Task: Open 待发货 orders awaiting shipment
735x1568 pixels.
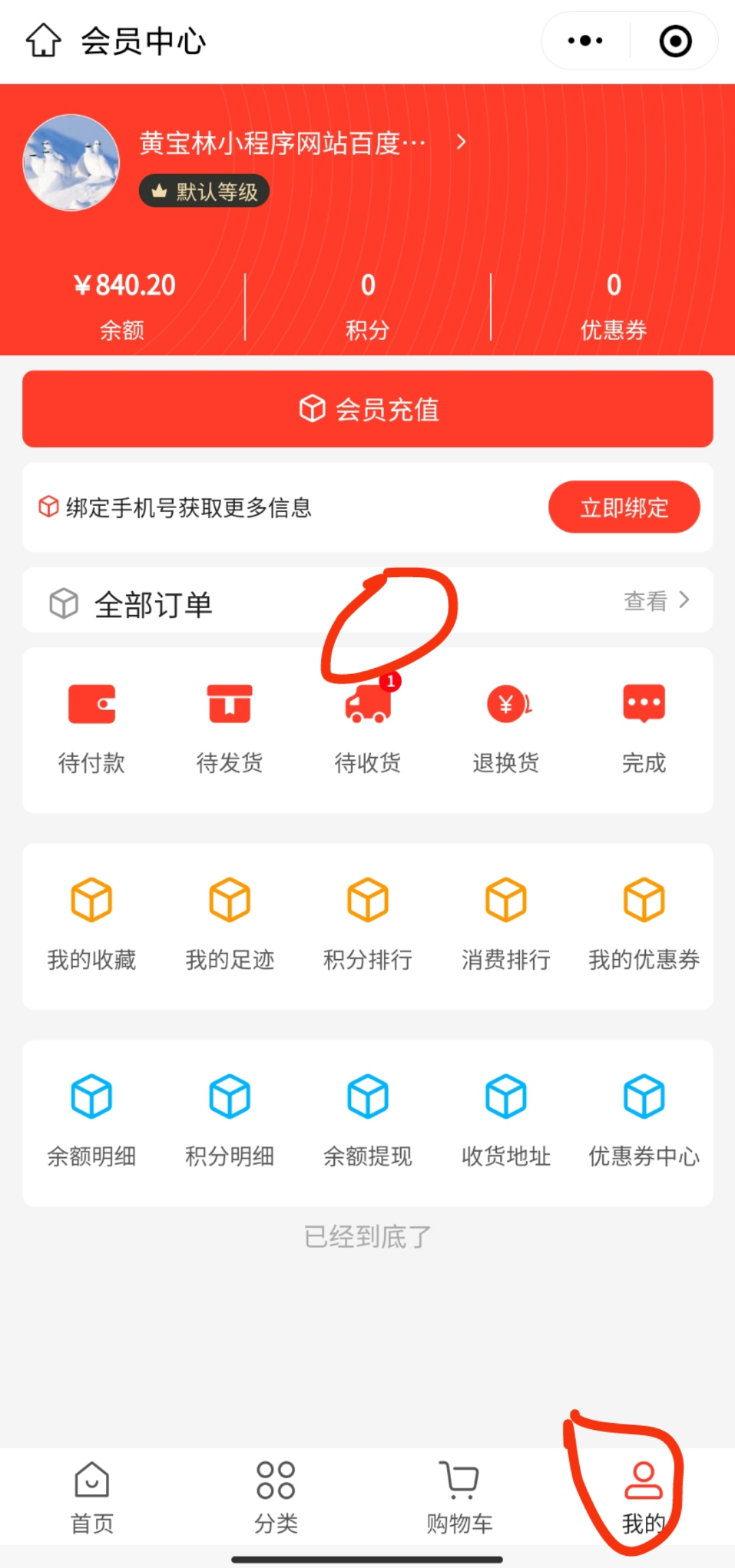Action: tap(229, 728)
